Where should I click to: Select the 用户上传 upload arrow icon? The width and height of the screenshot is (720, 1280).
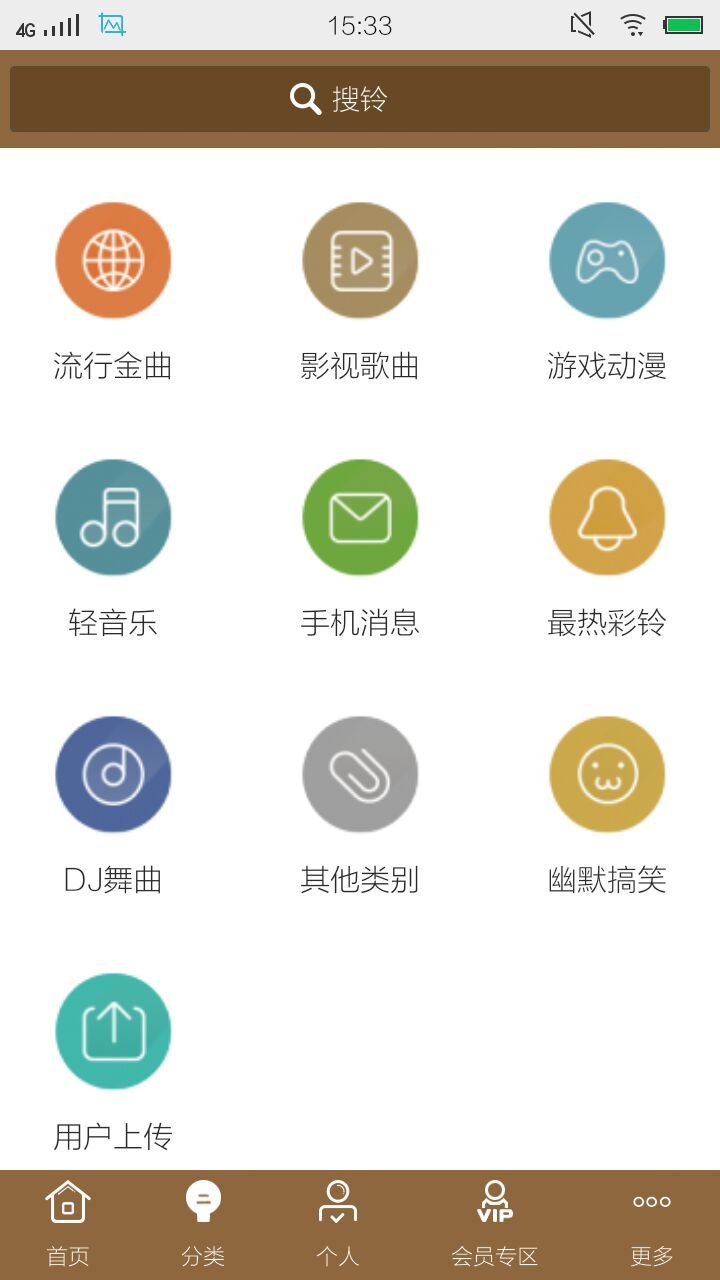click(113, 1030)
